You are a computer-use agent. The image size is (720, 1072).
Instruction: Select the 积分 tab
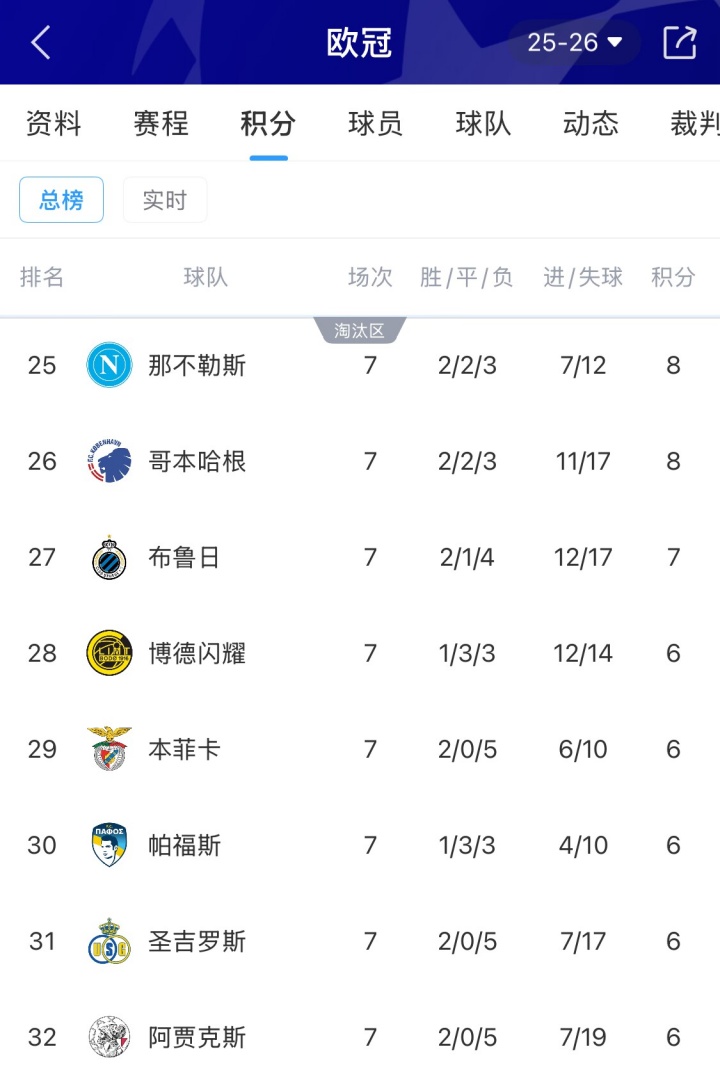point(268,124)
